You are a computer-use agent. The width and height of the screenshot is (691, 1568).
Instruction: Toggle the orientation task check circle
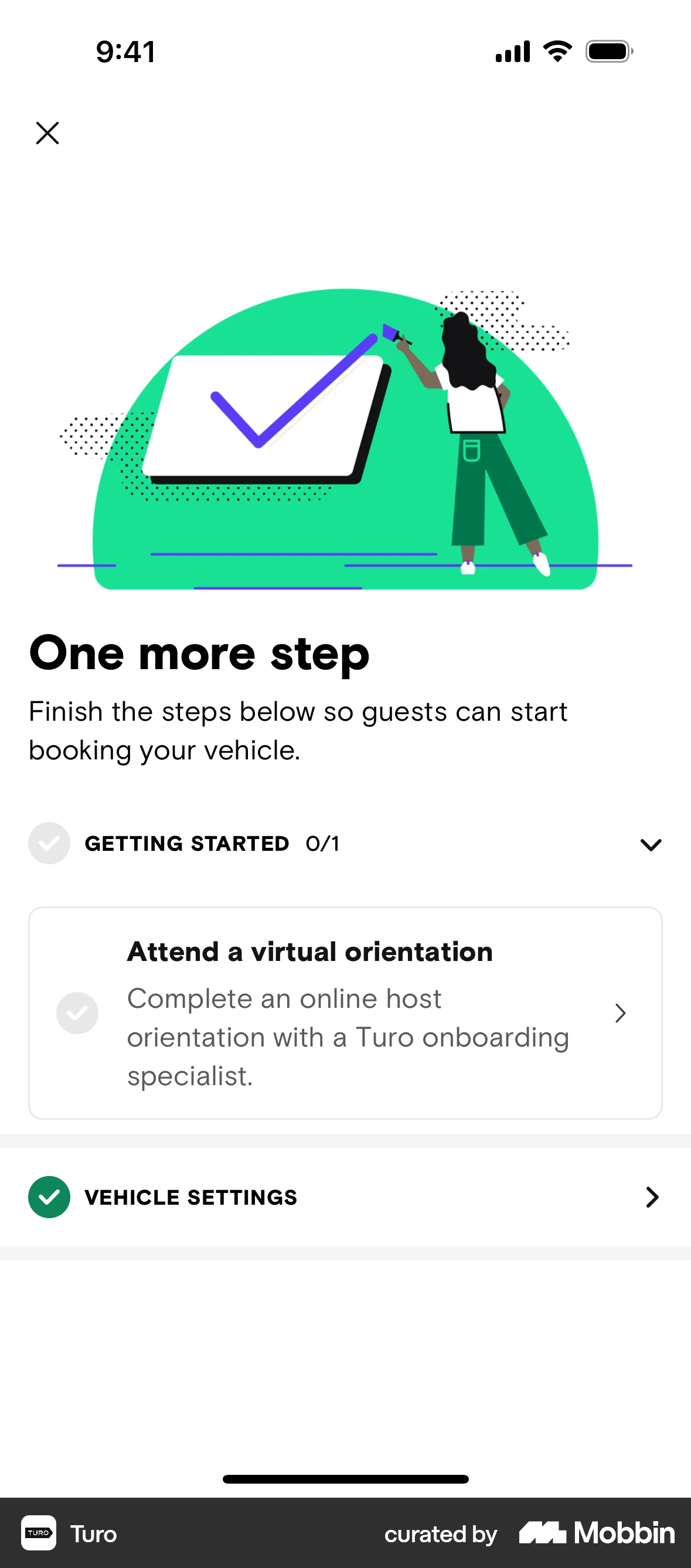77,1013
